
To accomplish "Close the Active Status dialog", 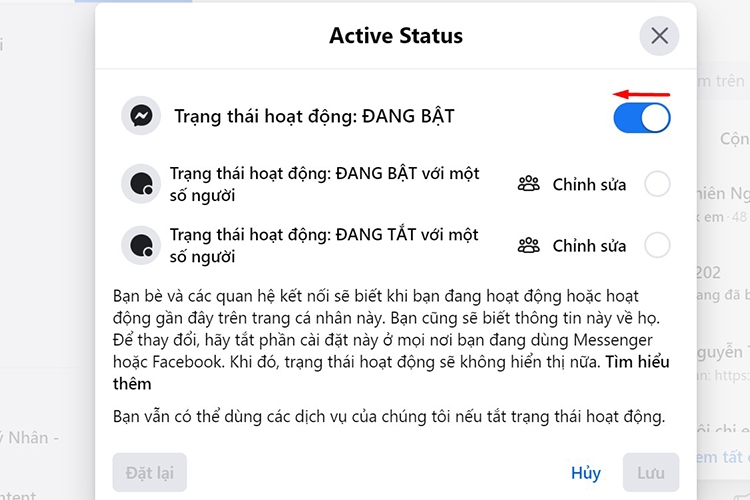I will 659,36.
